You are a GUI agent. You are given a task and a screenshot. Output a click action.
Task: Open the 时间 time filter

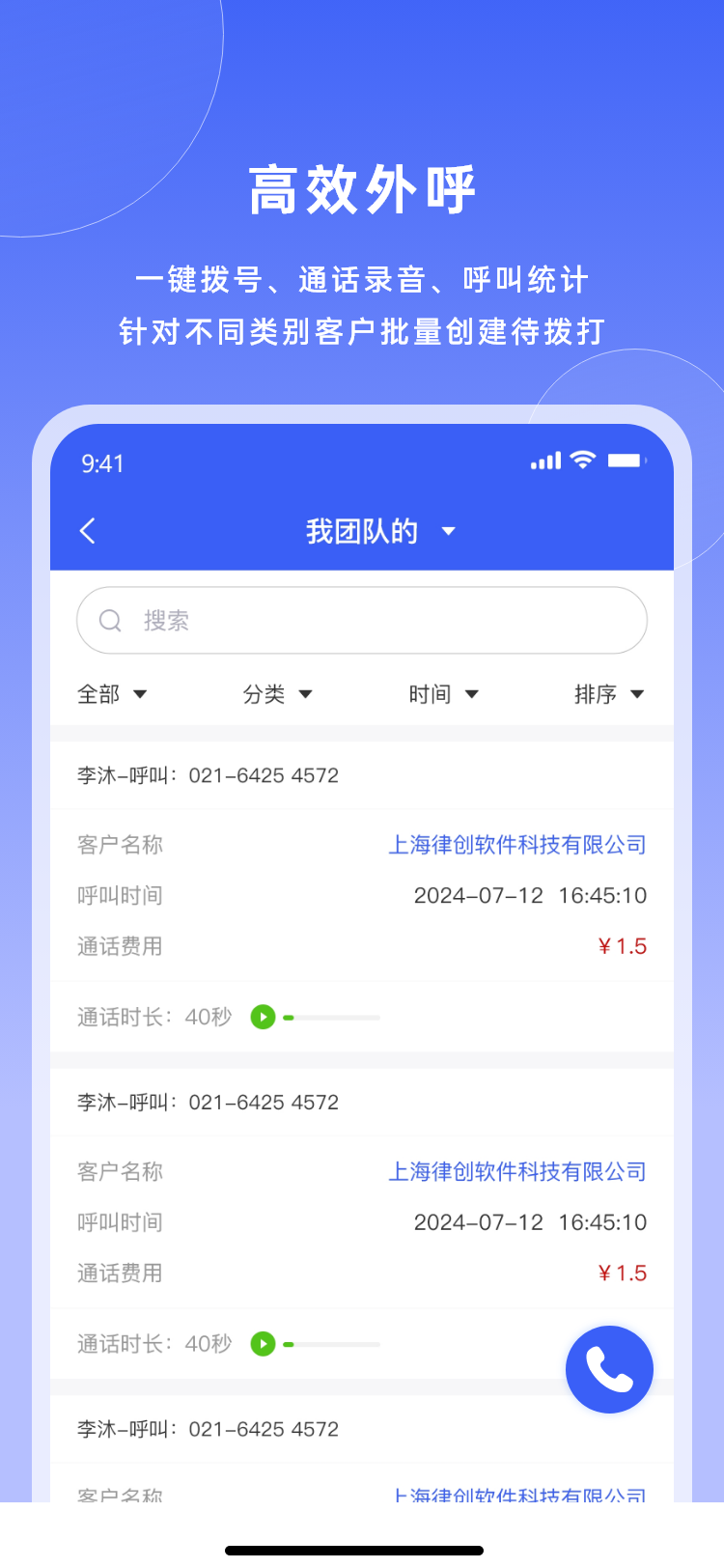(445, 693)
